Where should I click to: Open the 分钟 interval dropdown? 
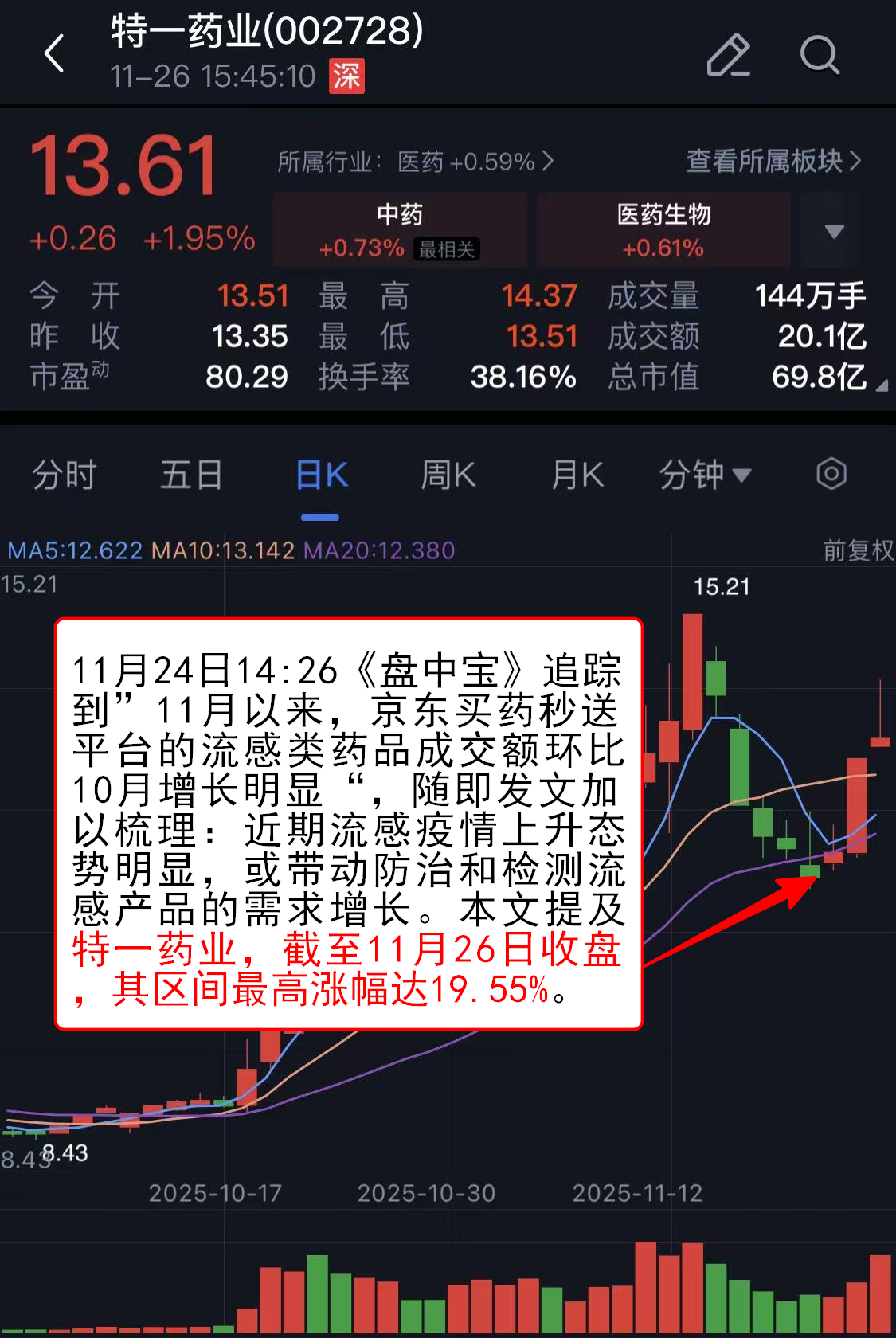[705, 475]
